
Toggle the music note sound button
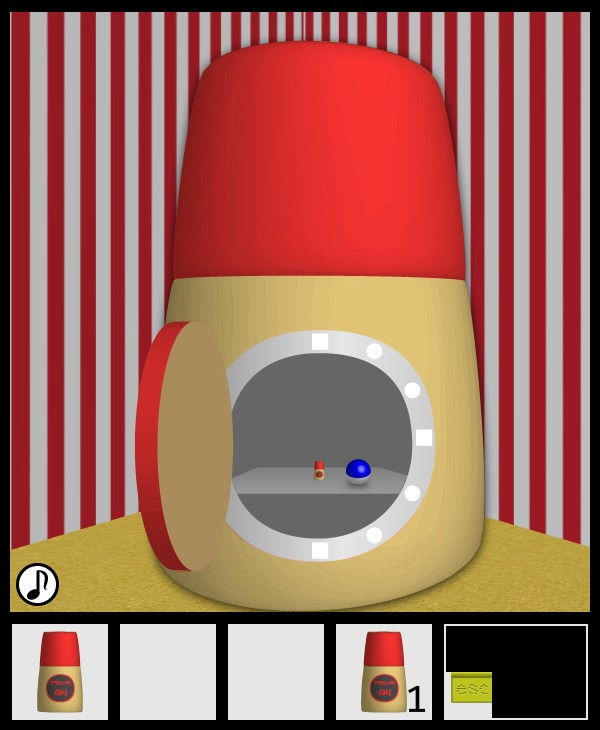click(37, 584)
